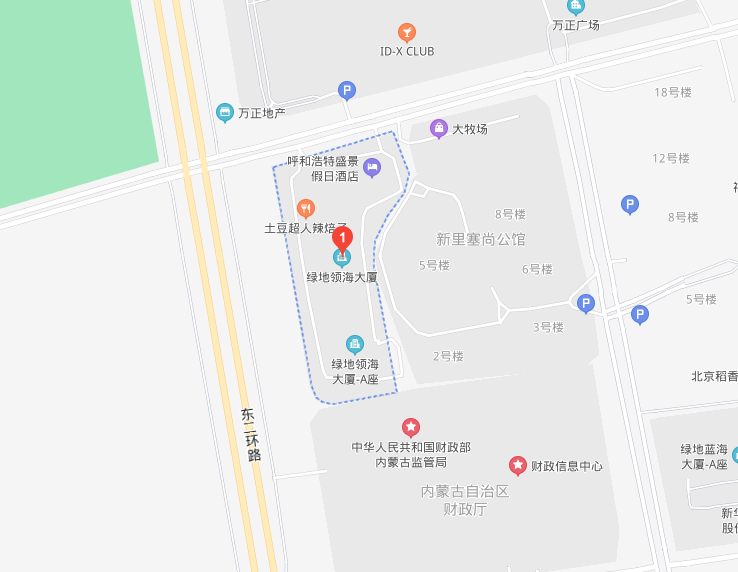Open the 万正地产 map point
Viewport: 738px width, 572px height.
(225, 113)
